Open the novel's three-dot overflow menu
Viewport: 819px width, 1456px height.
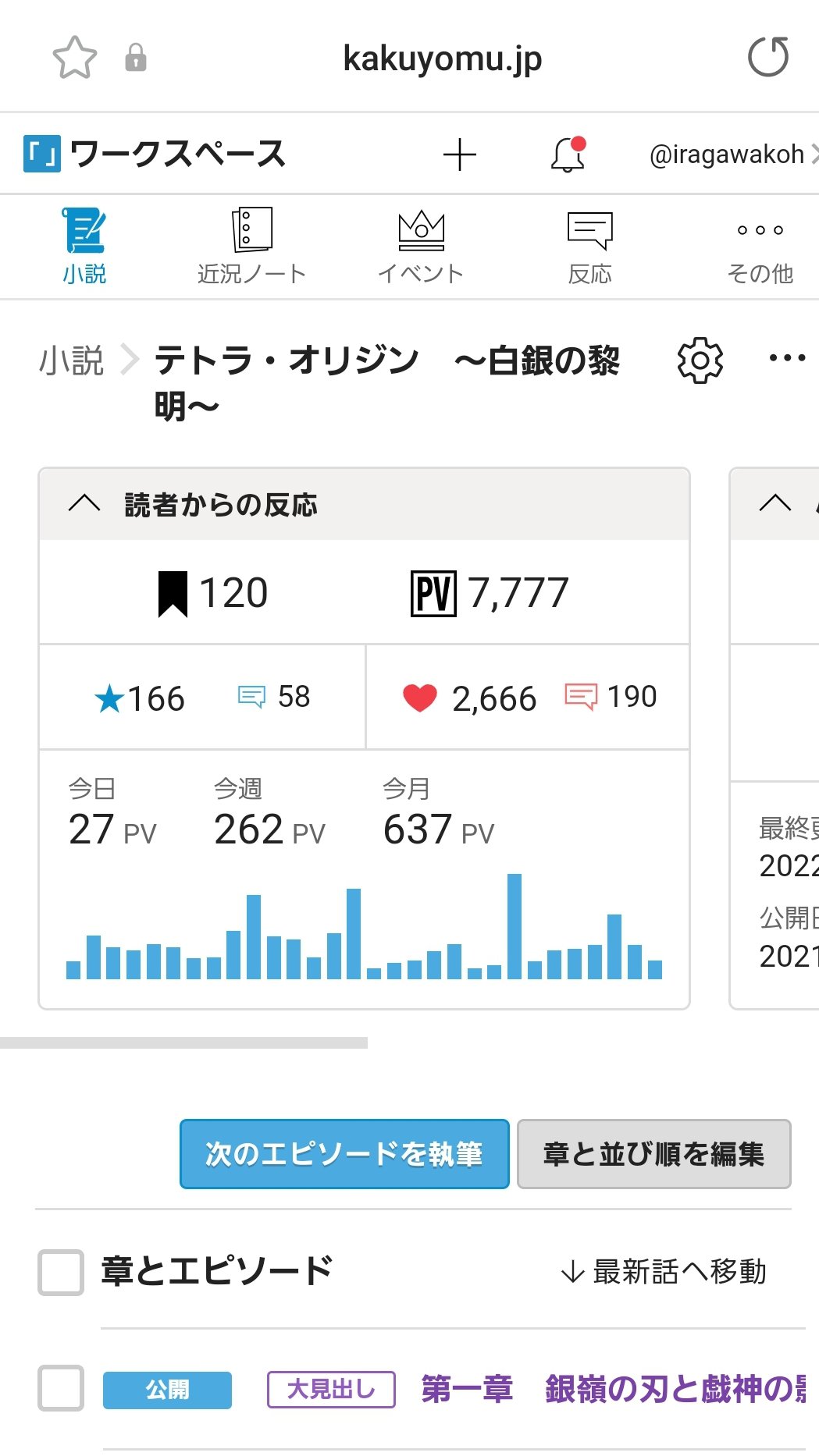click(786, 358)
